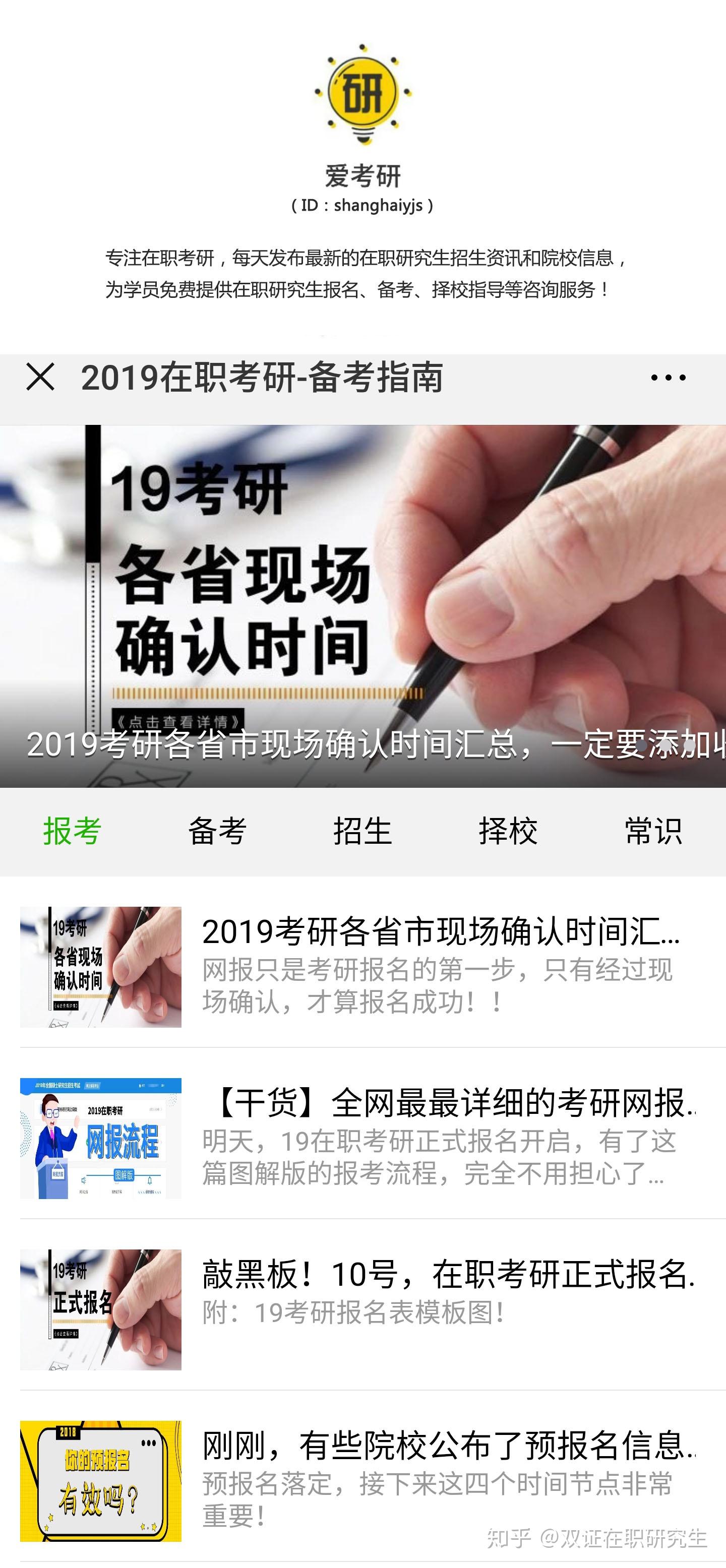726x1568 pixels.
Task: Go to the 择校 tab
Action: click(x=508, y=832)
